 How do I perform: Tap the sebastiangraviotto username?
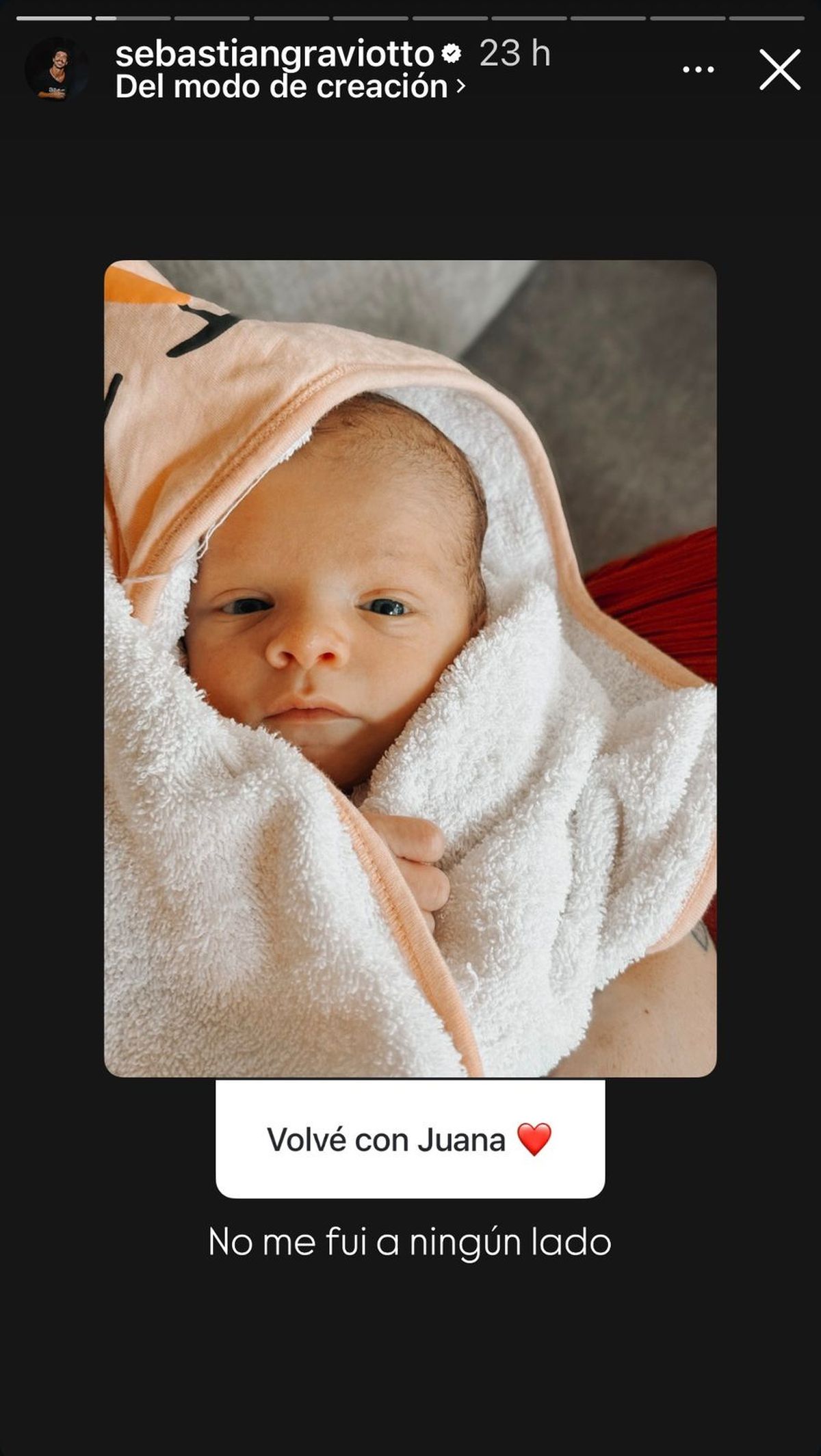pyautogui.click(x=274, y=54)
